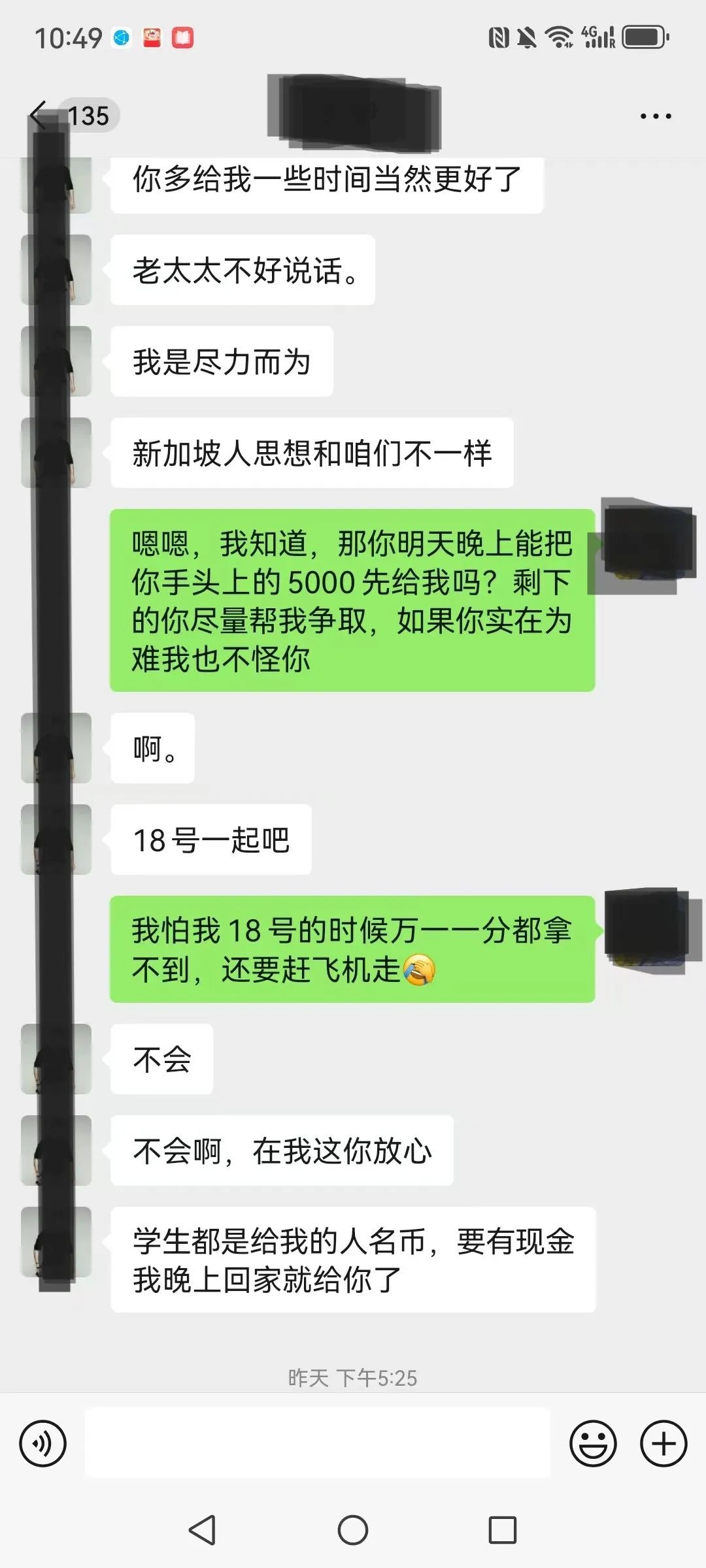Switch to voice message input
The width and height of the screenshot is (706, 1568).
[43, 1443]
